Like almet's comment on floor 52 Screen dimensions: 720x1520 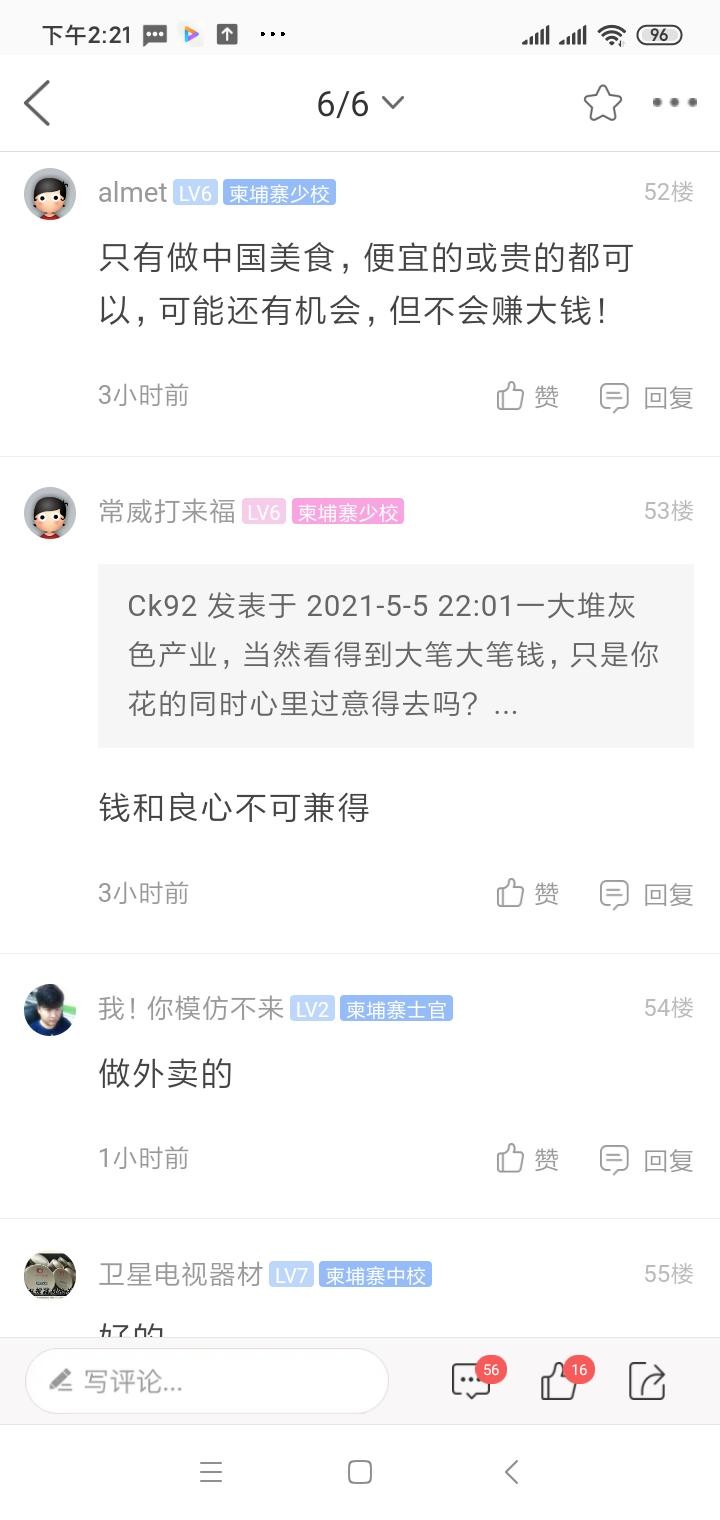(527, 397)
